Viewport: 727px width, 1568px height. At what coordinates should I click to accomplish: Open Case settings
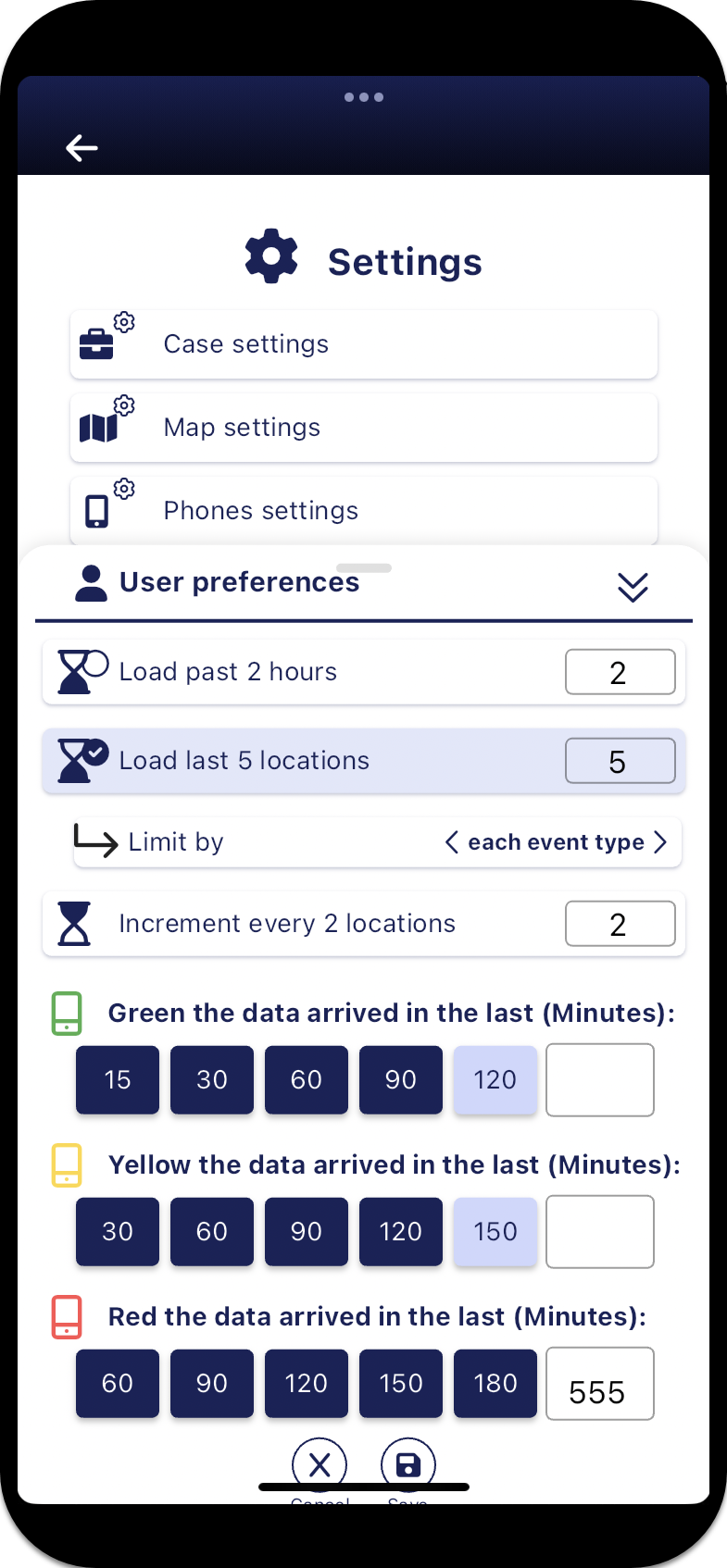[363, 344]
